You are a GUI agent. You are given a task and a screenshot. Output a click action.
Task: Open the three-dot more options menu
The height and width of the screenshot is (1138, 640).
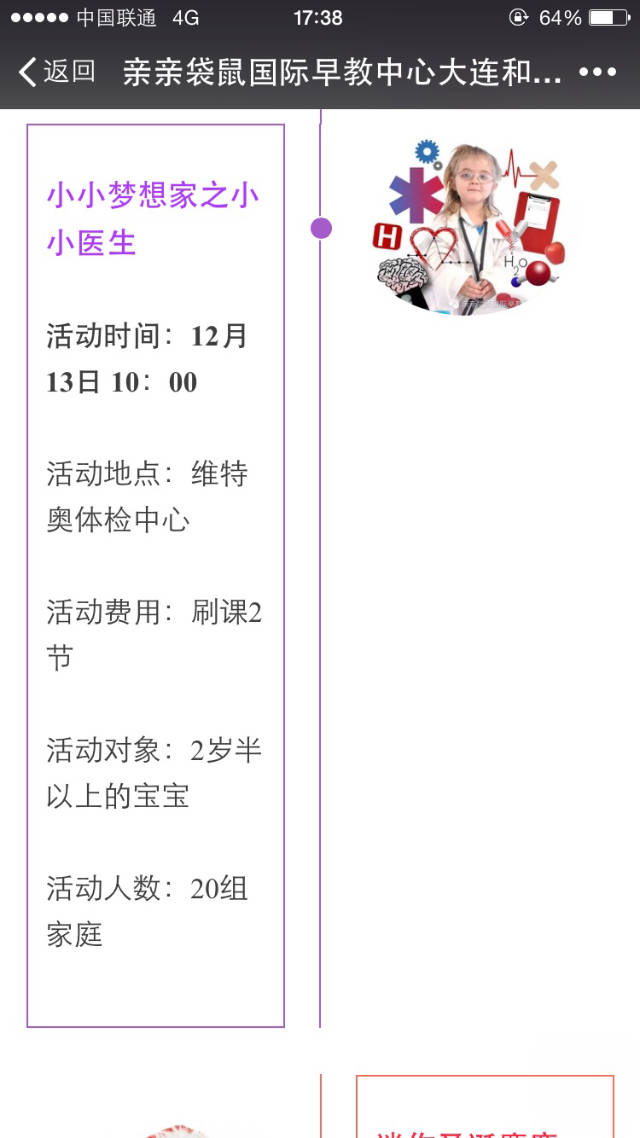click(x=598, y=72)
